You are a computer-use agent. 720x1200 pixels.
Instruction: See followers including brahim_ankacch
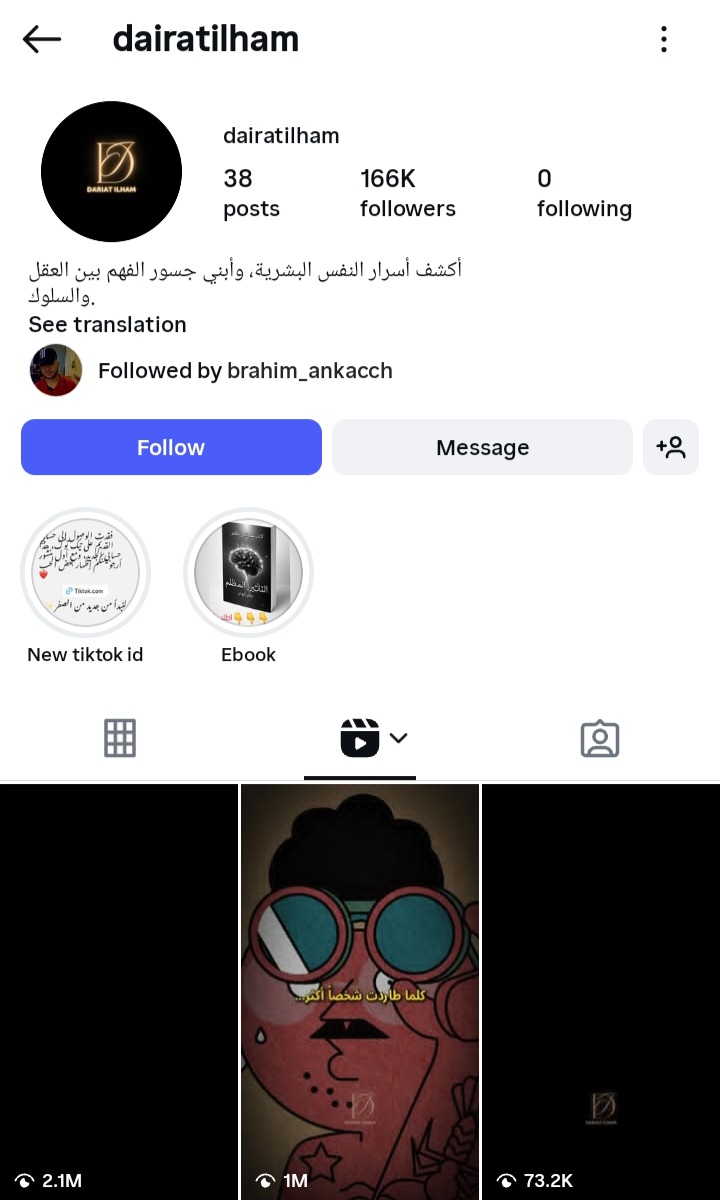(x=245, y=371)
